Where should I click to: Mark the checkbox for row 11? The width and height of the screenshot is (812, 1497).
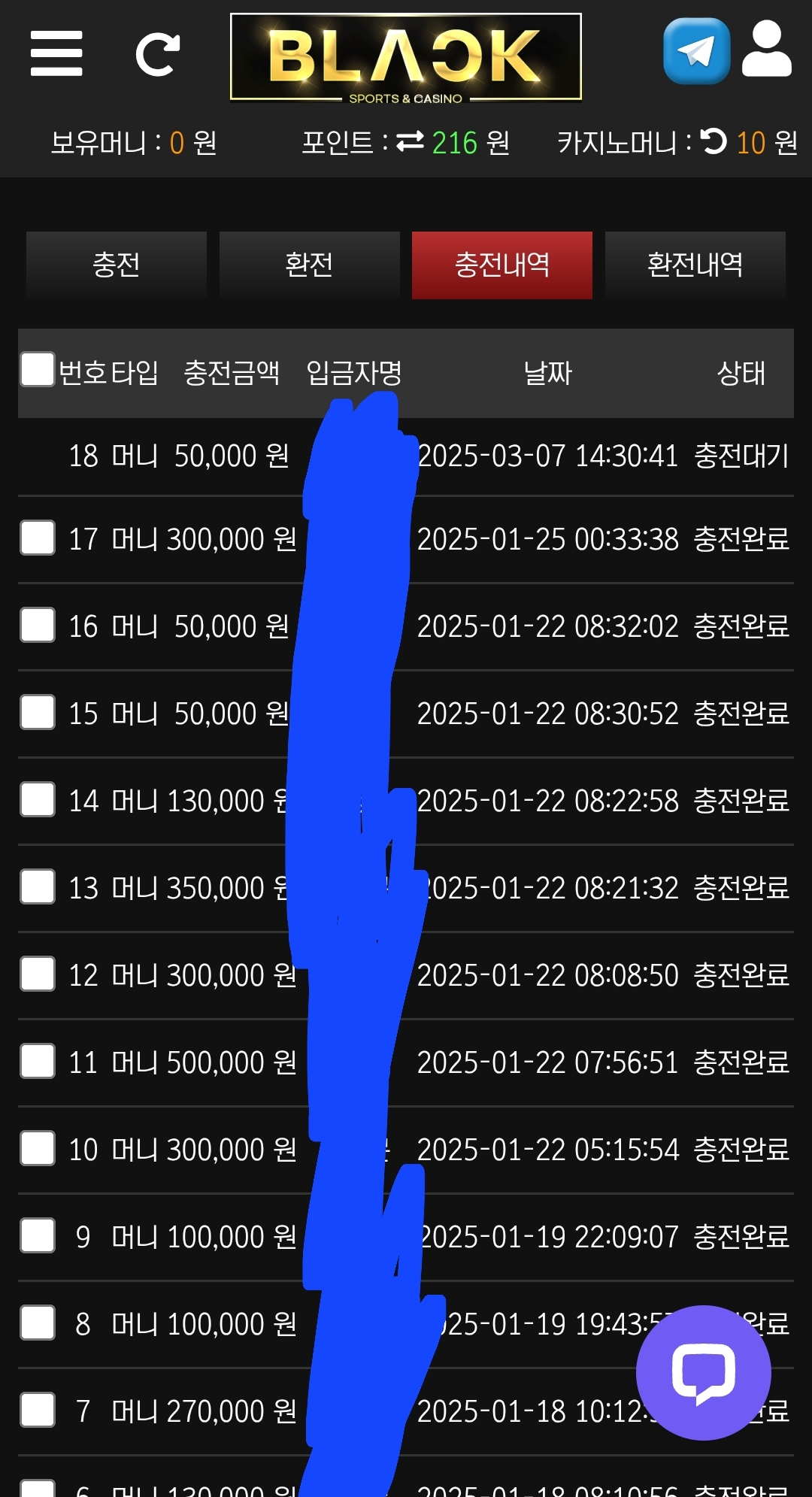[x=38, y=1061]
